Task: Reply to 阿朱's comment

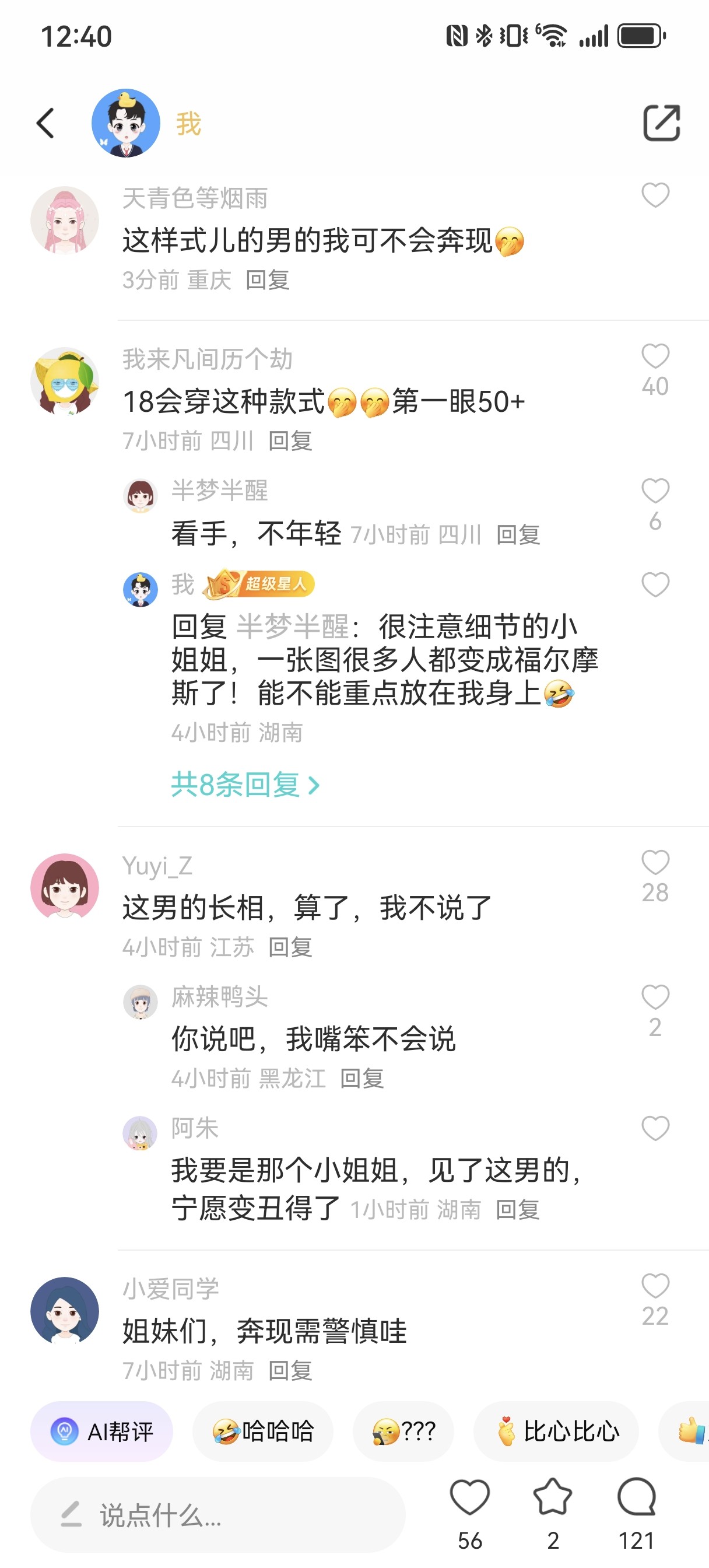Action: [518, 1209]
